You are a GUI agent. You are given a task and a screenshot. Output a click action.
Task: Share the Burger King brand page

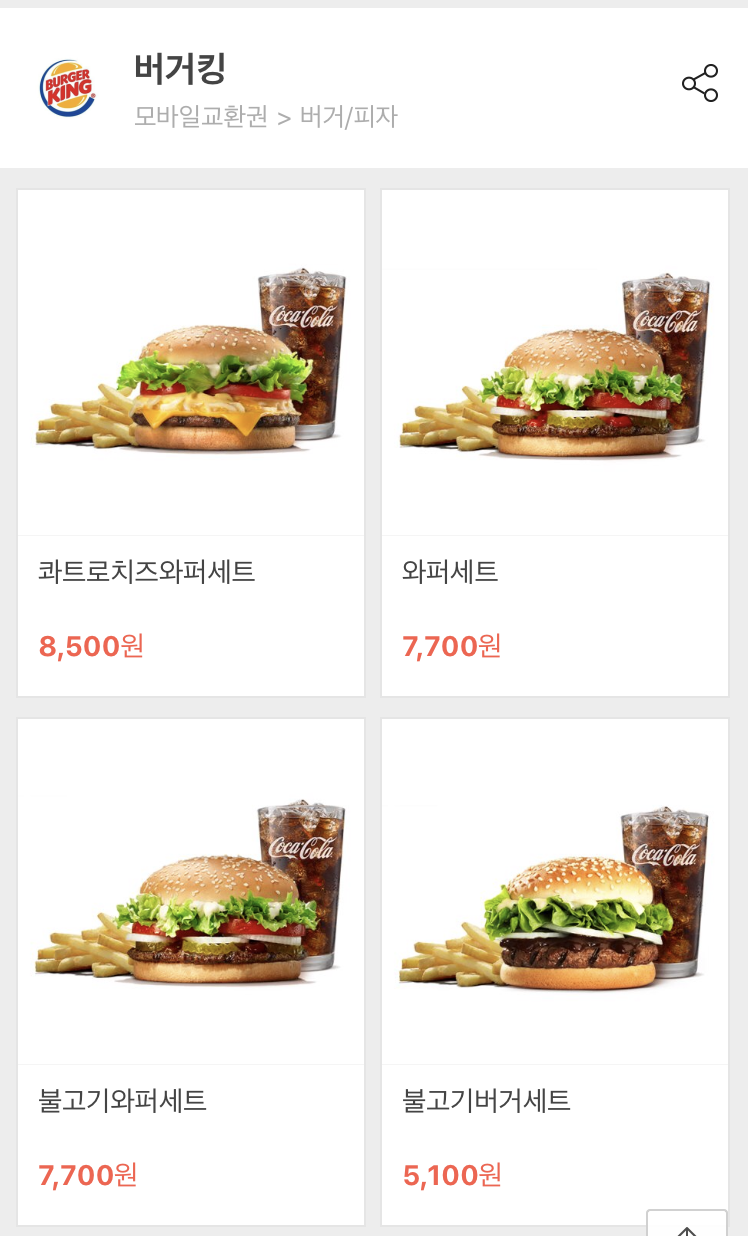(x=700, y=84)
